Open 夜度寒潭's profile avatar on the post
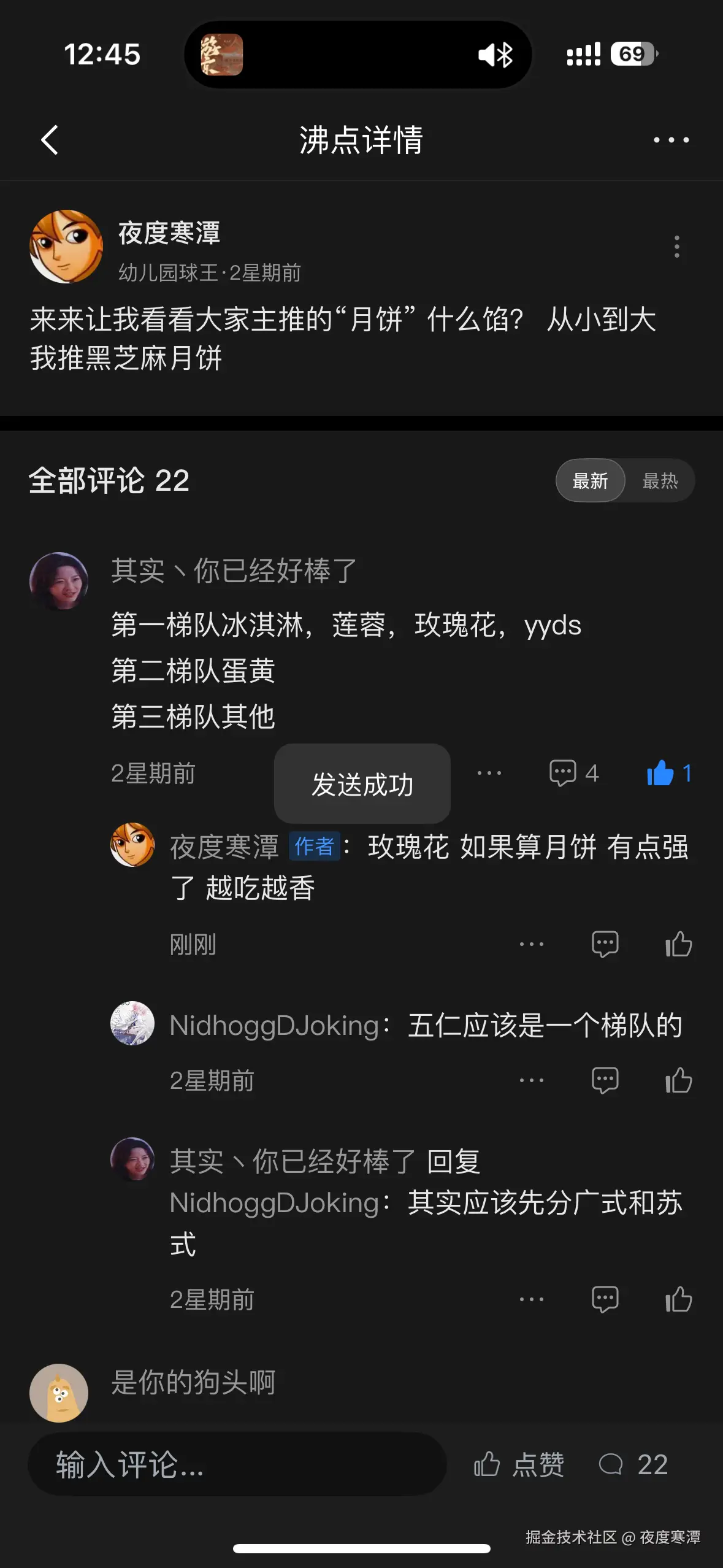 66,247
